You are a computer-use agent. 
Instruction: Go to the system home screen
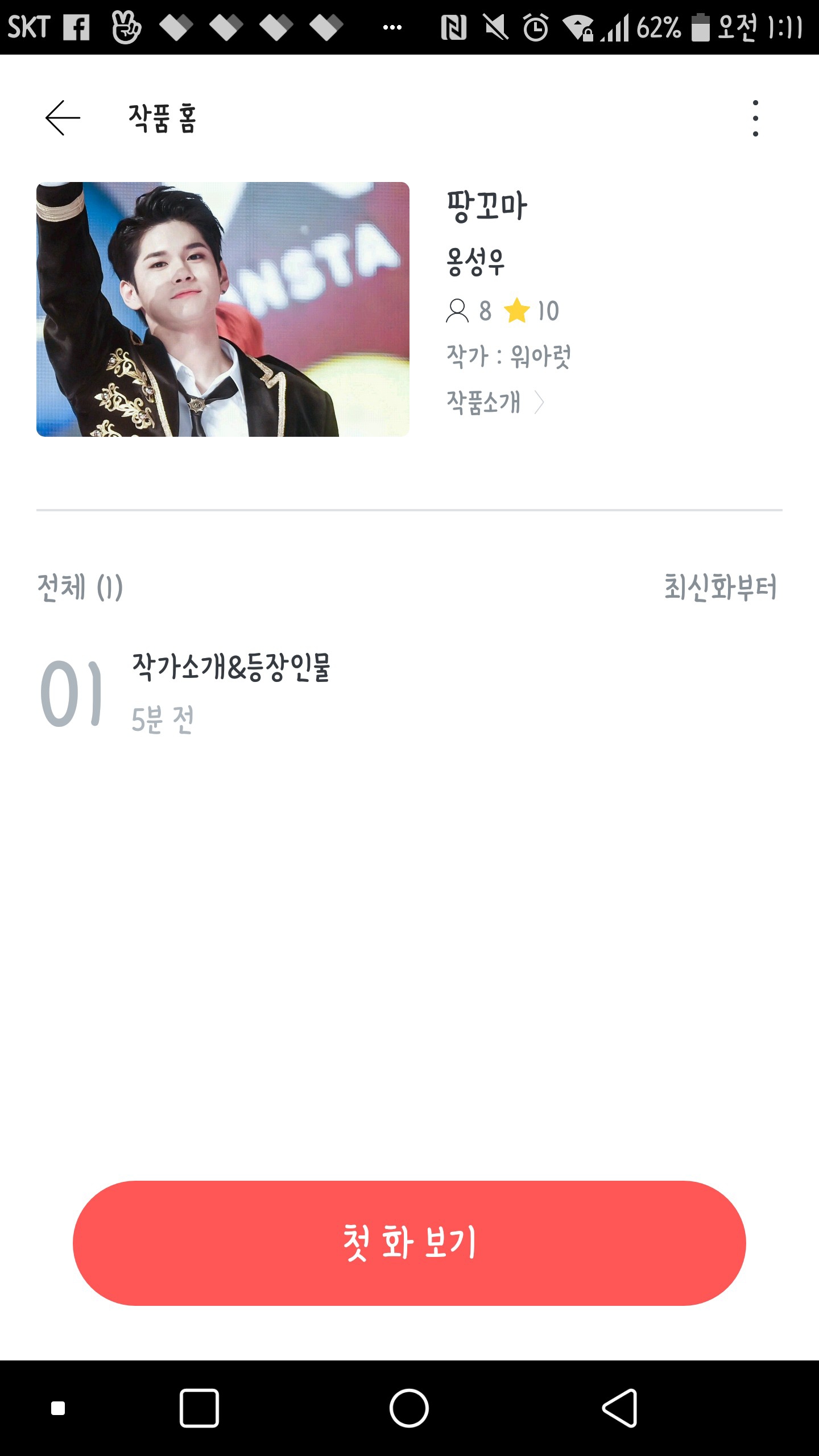pyautogui.click(x=409, y=1408)
